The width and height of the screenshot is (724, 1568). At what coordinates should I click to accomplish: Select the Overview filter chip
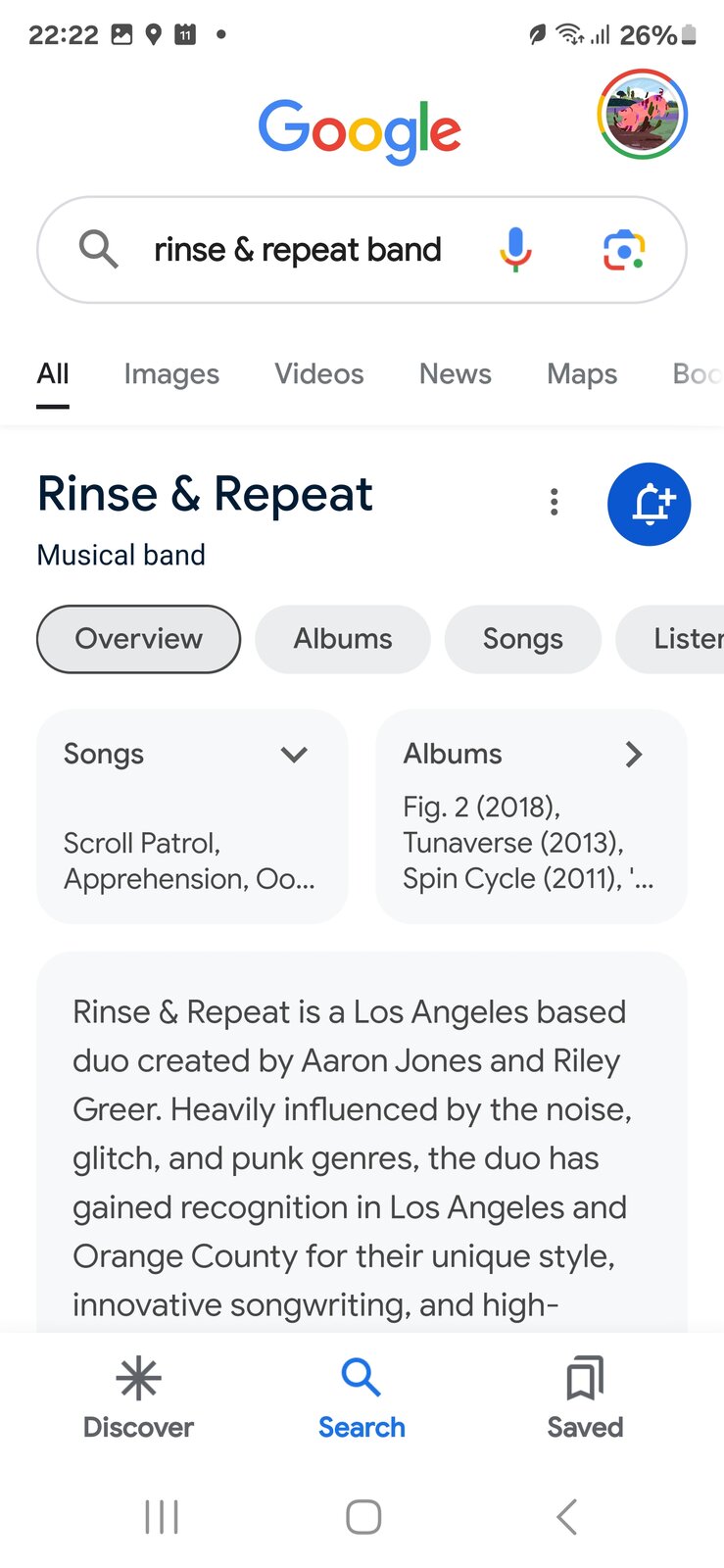[x=138, y=639]
